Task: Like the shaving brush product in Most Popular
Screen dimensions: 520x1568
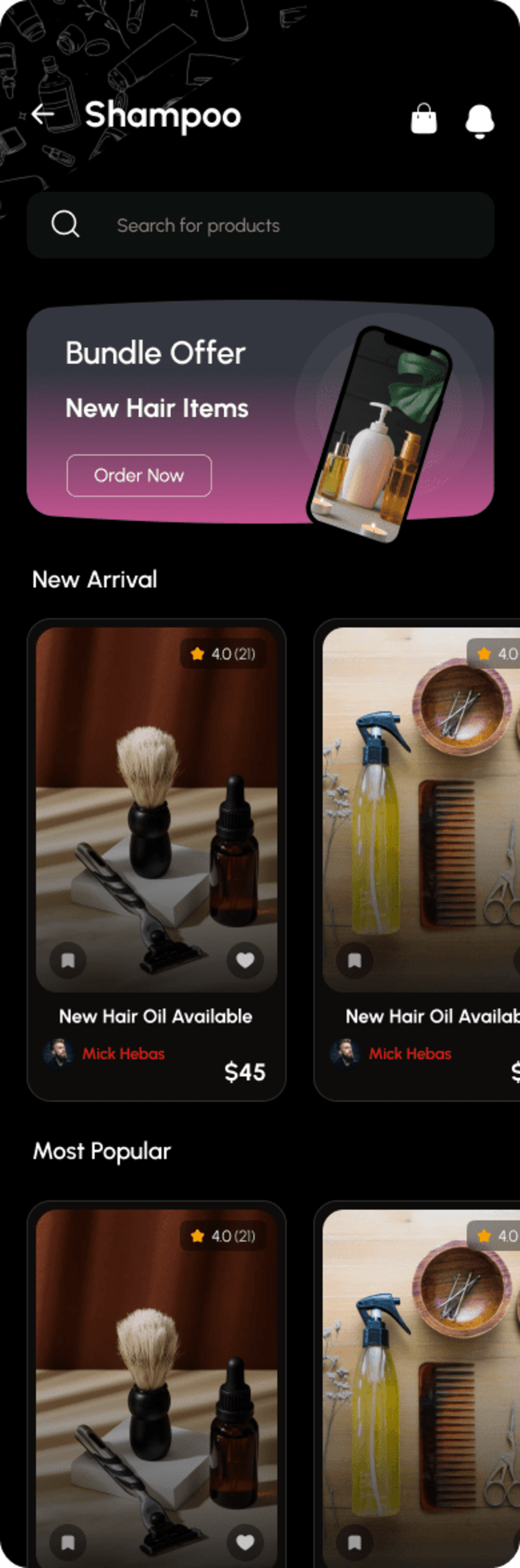Action: tap(245, 1542)
